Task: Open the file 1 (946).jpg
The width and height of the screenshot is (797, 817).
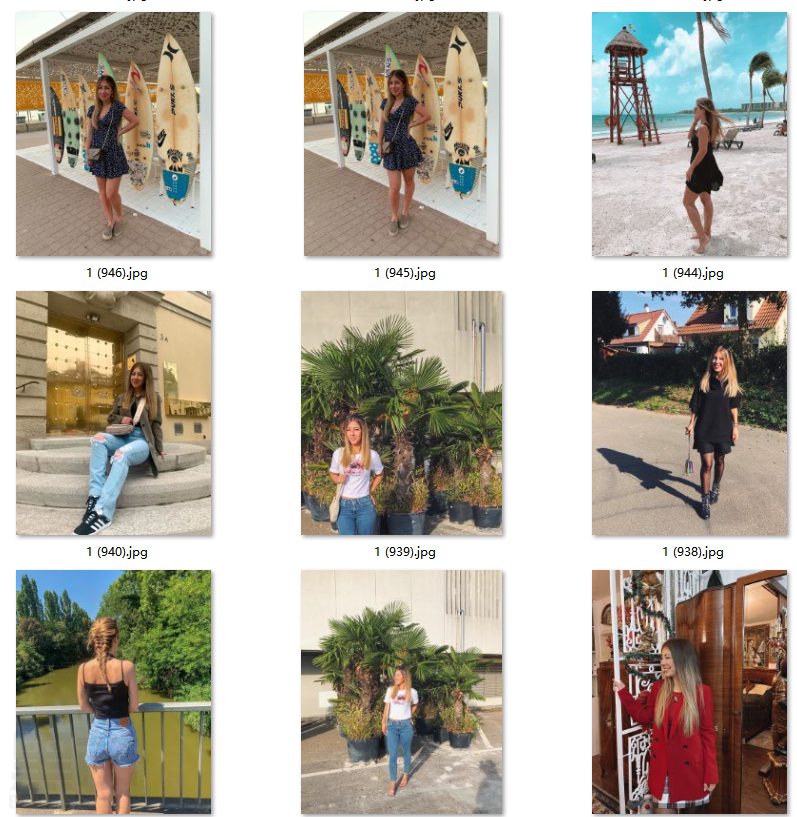Action: click(113, 134)
